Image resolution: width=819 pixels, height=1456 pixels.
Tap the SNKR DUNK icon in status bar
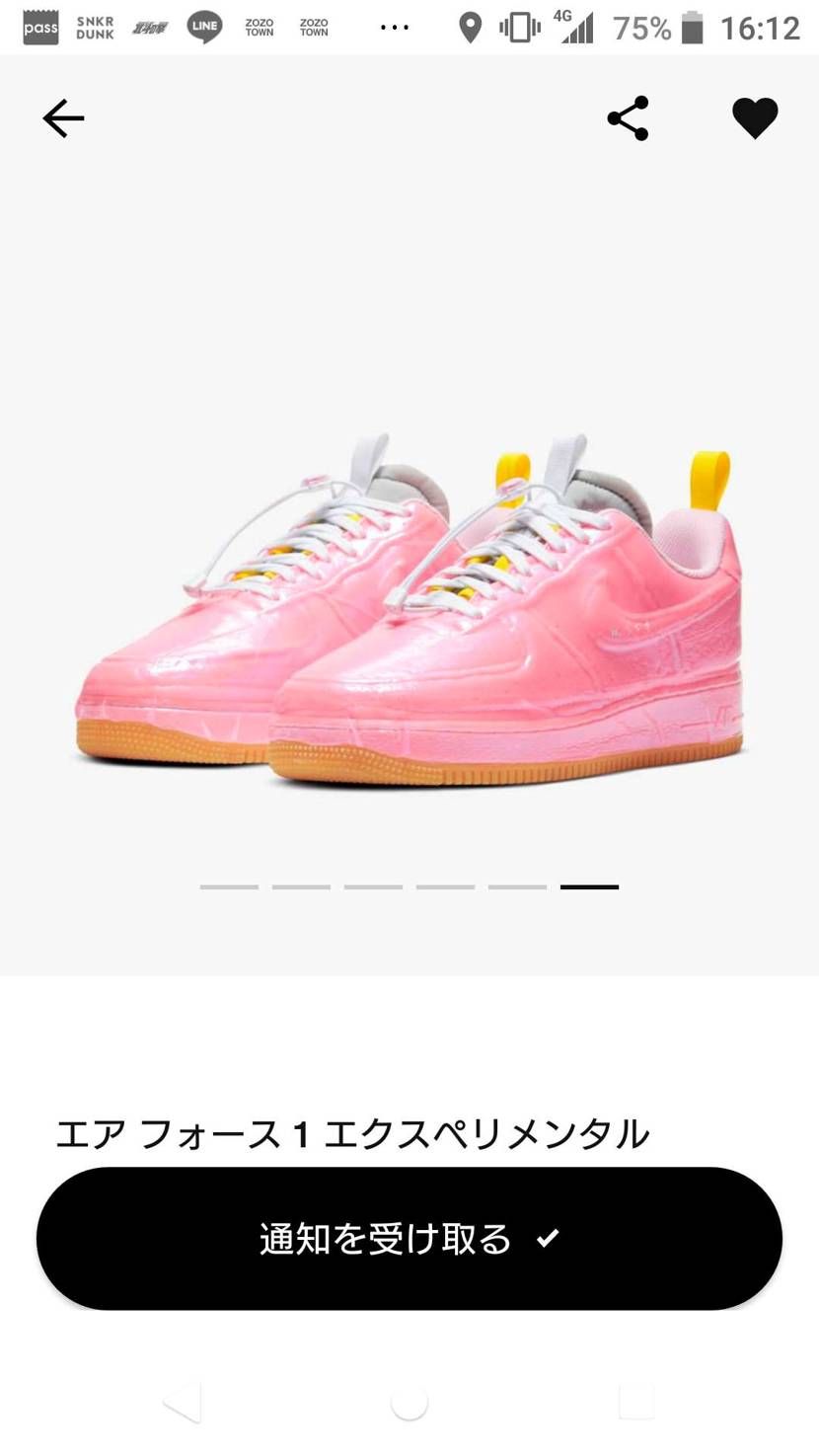coord(96,27)
